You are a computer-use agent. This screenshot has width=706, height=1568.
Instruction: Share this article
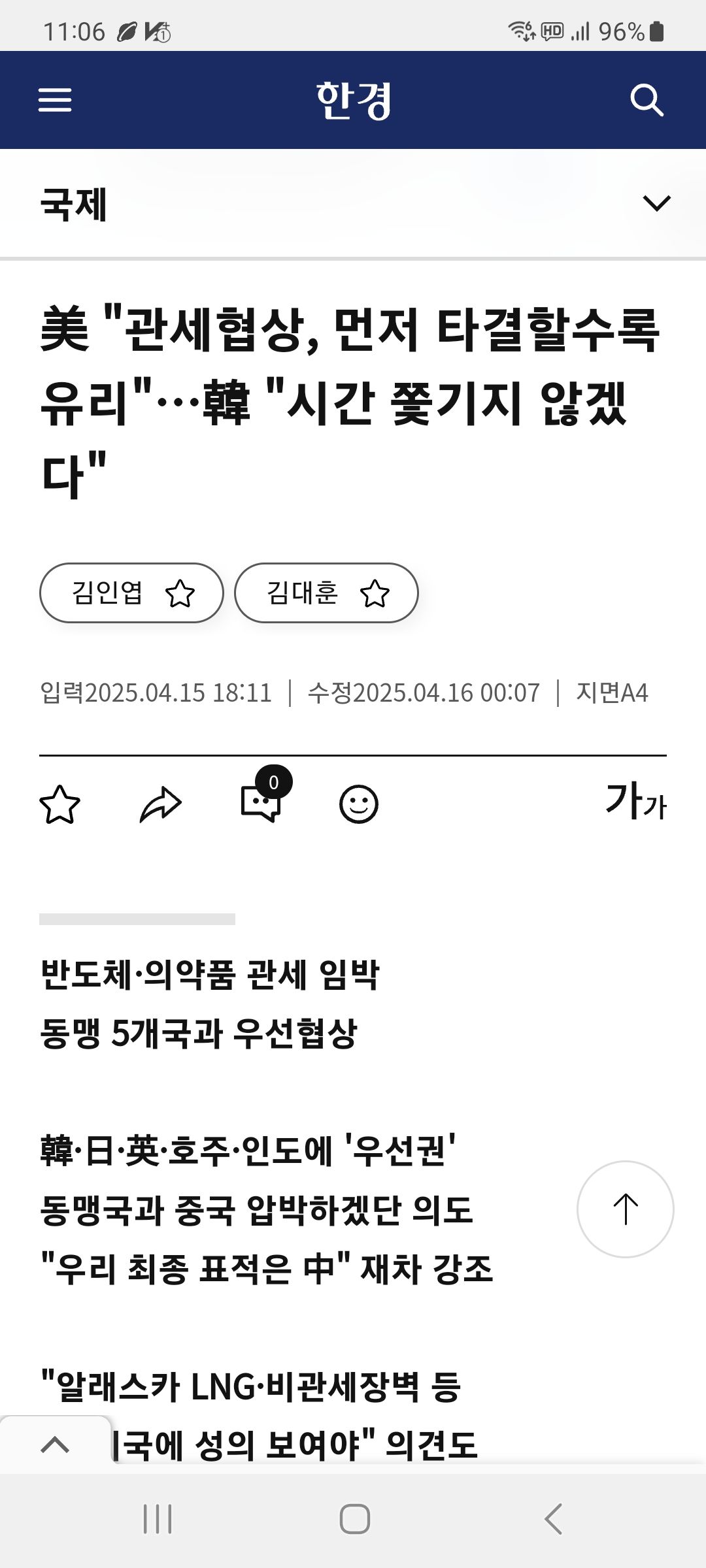(161, 804)
